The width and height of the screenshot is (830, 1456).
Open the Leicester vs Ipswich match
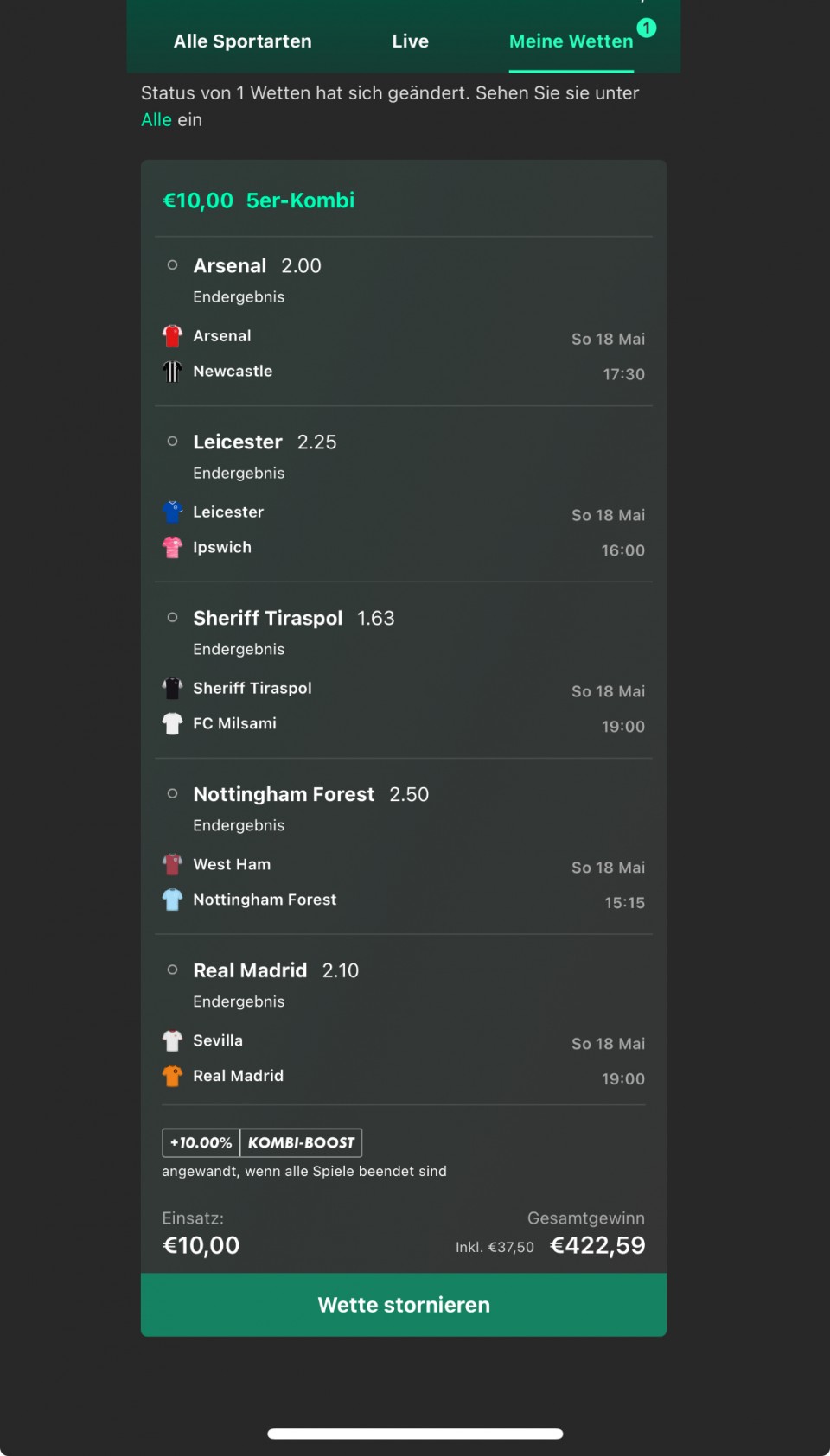(x=403, y=530)
